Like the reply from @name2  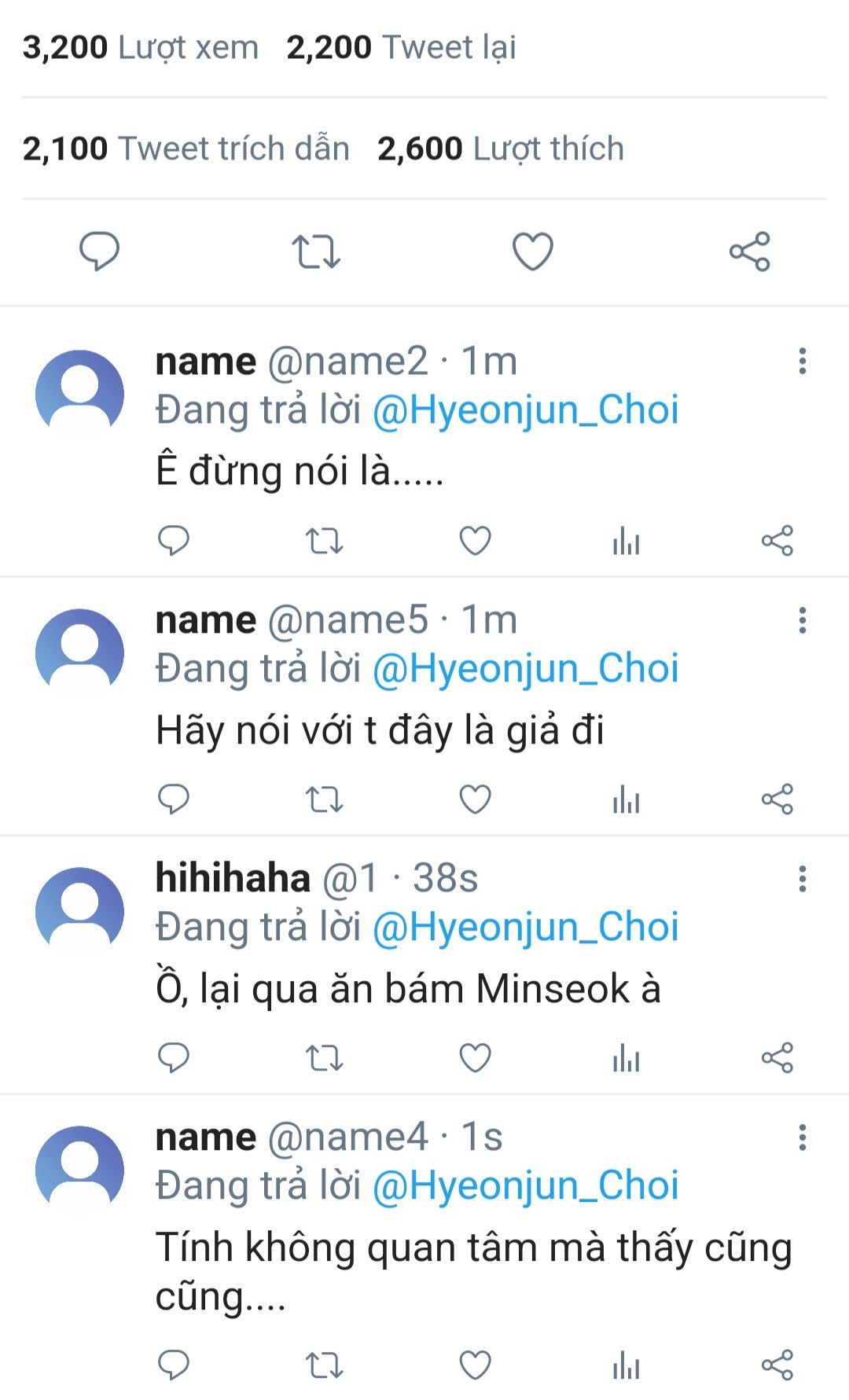475,541
